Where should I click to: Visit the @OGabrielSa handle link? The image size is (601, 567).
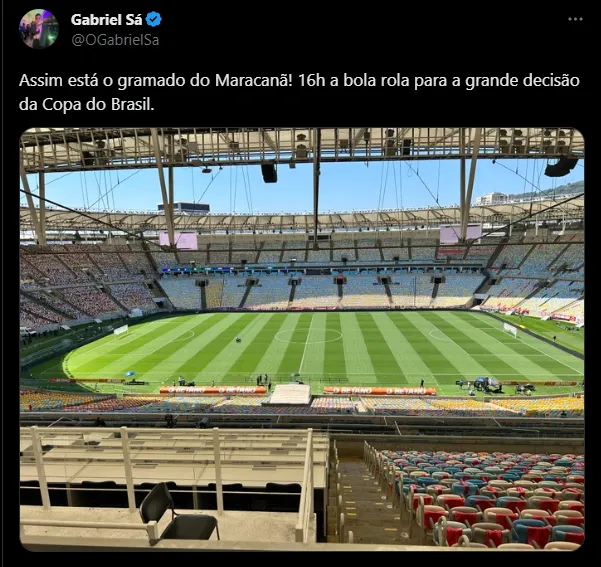(x=115, y=40)
